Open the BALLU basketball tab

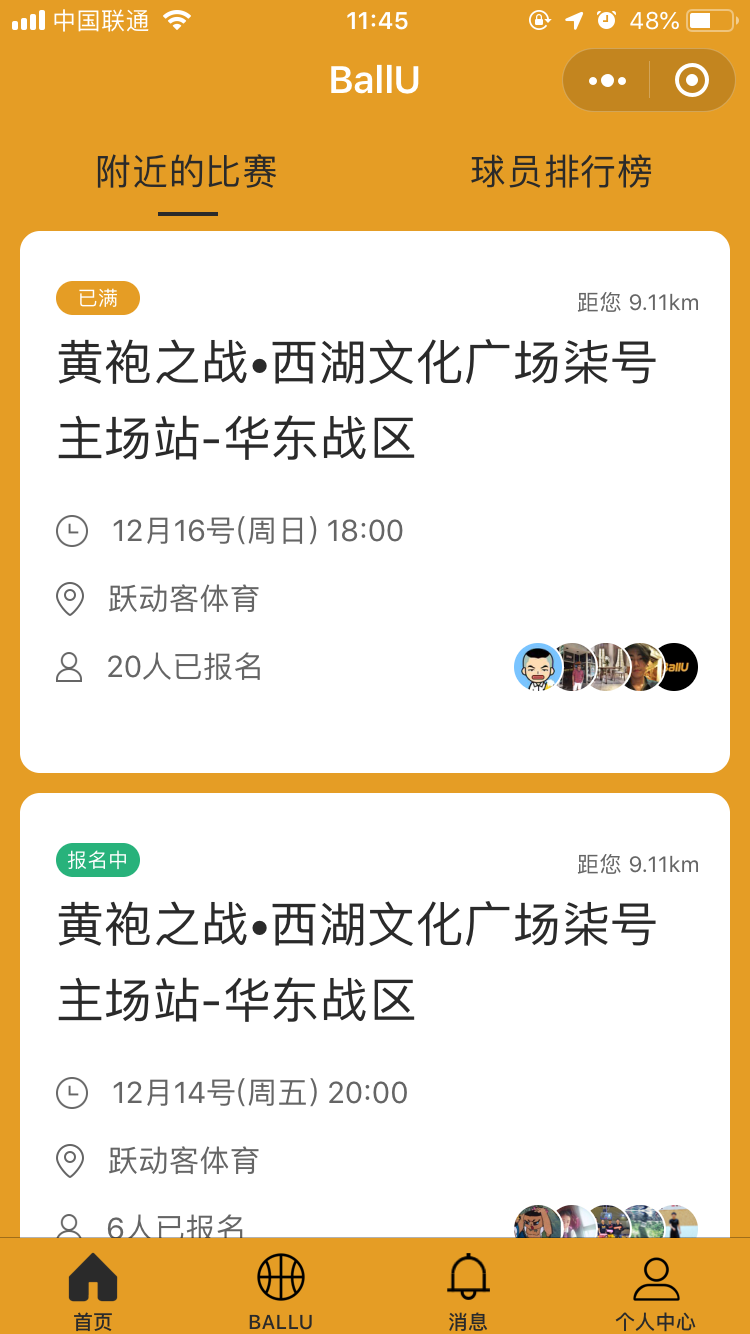[x=281, y=1290]
